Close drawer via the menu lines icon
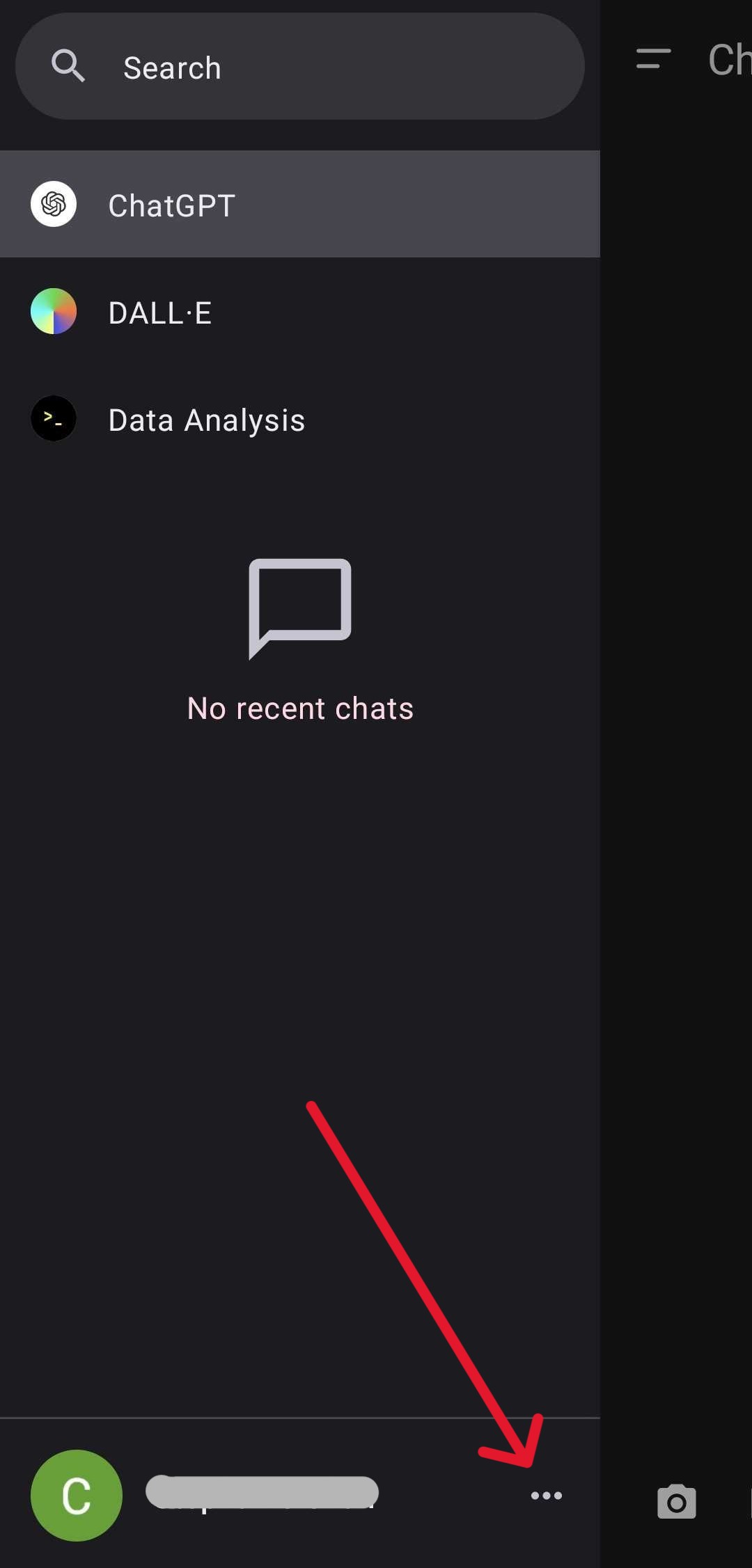The height and width of the screenshot is (1568, 752). [x=653, y=58]
